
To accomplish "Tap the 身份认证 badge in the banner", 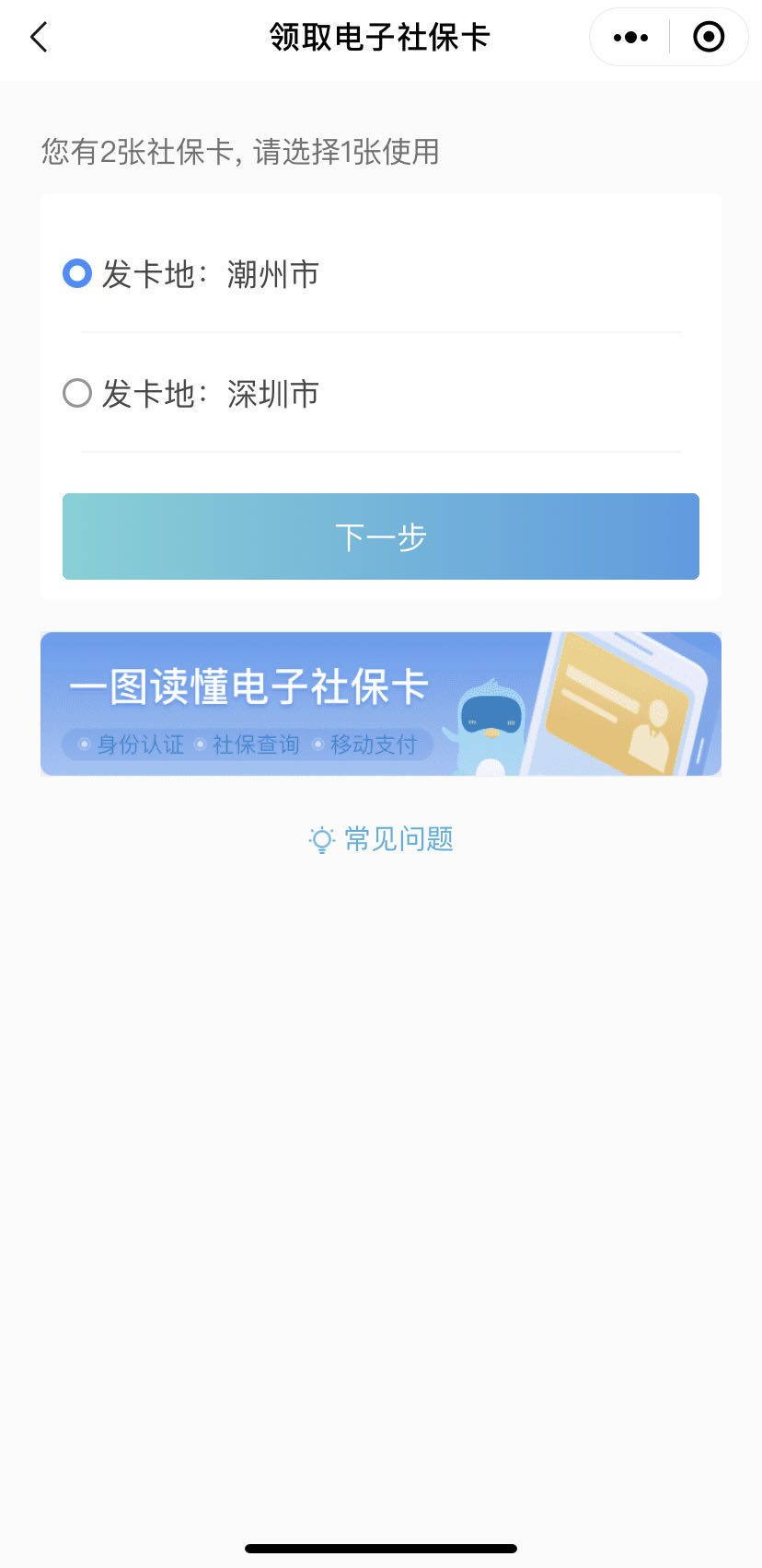I will (x=129, y=744).
